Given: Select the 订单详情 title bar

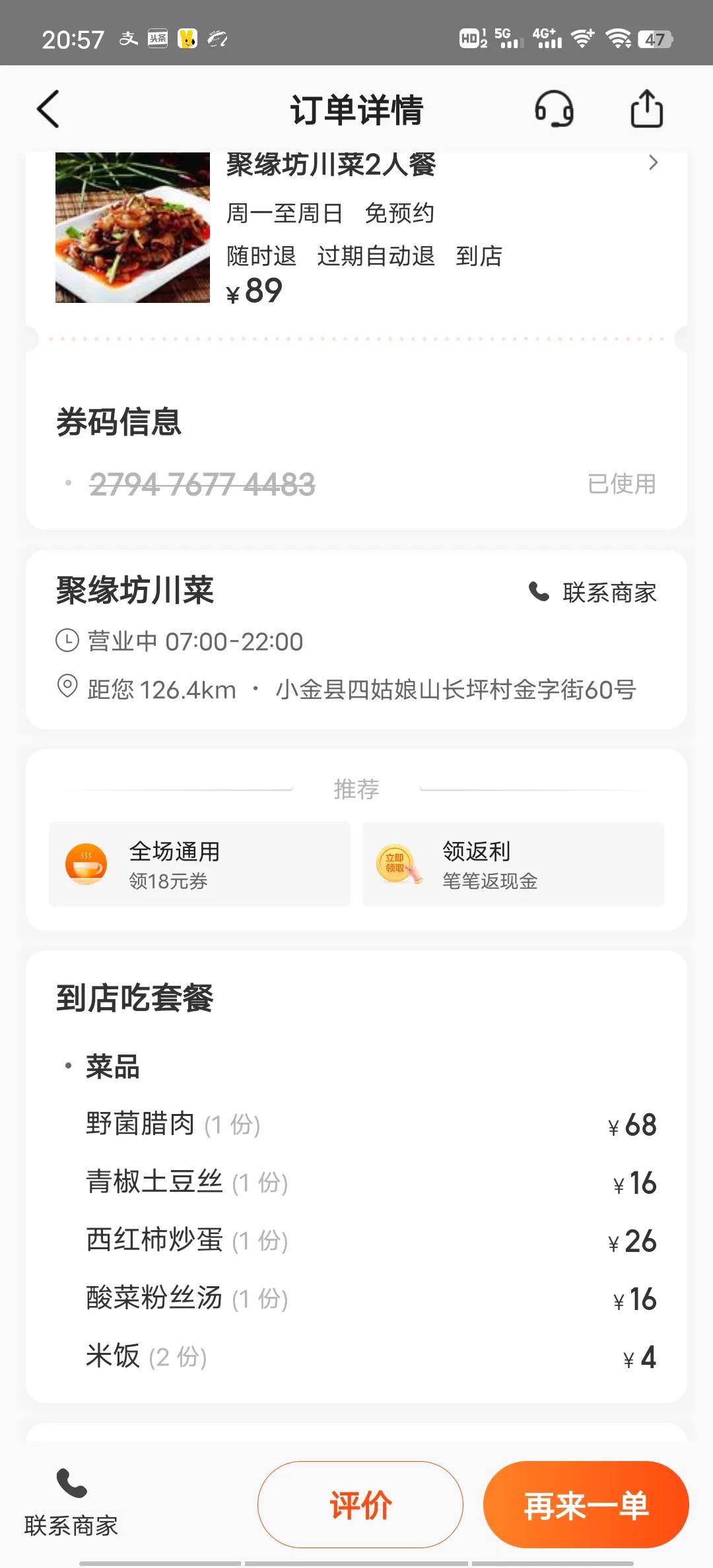Looking at the screenshot, I should pyautogui.click(x=356, y=110).
